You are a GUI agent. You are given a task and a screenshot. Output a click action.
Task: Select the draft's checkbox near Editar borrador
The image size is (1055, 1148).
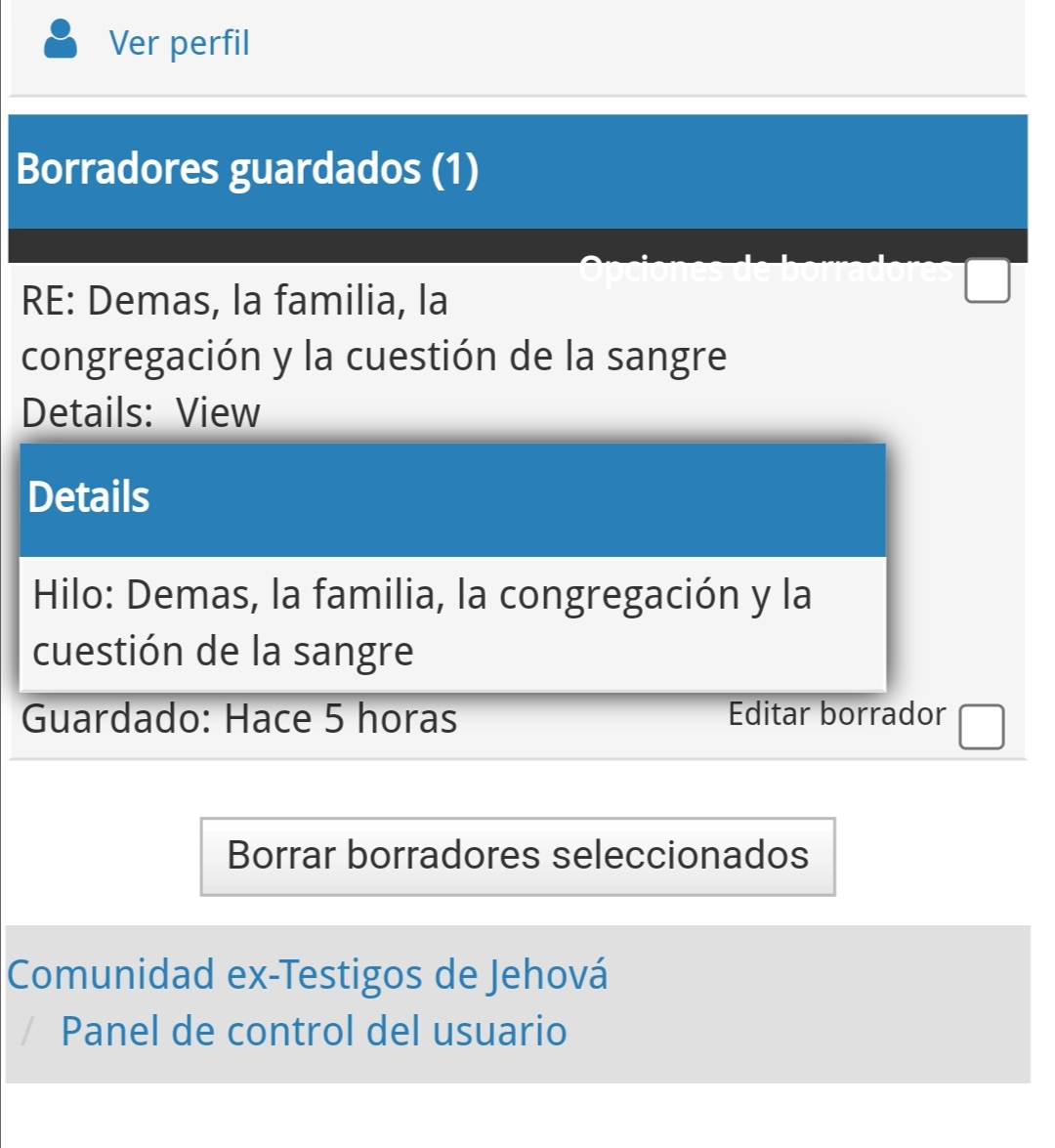tap(981, 729)
